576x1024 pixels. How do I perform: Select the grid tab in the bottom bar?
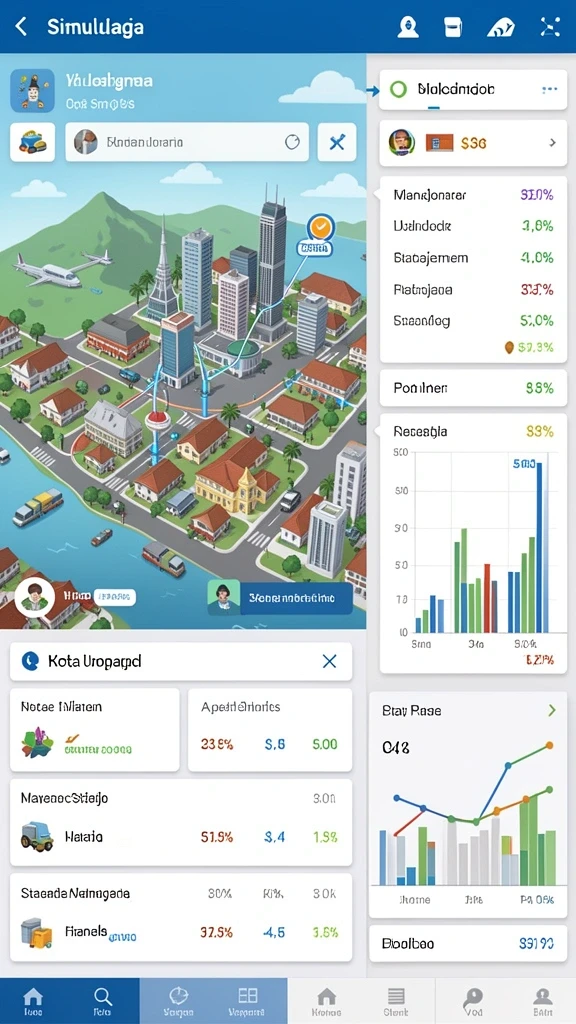[248, 1001]
